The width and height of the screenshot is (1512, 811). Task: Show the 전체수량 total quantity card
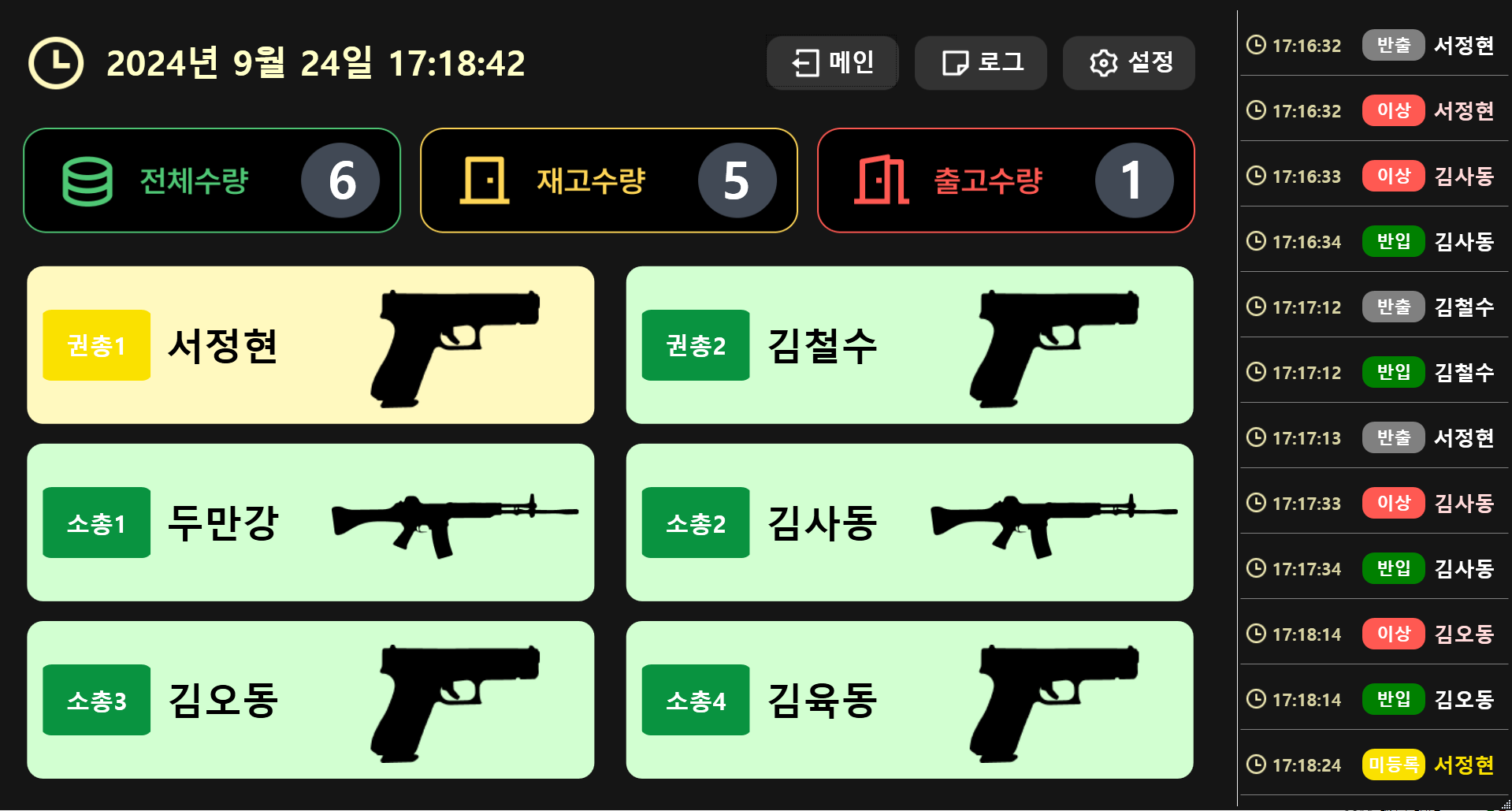pyautogui.click(x=212, y=180)
